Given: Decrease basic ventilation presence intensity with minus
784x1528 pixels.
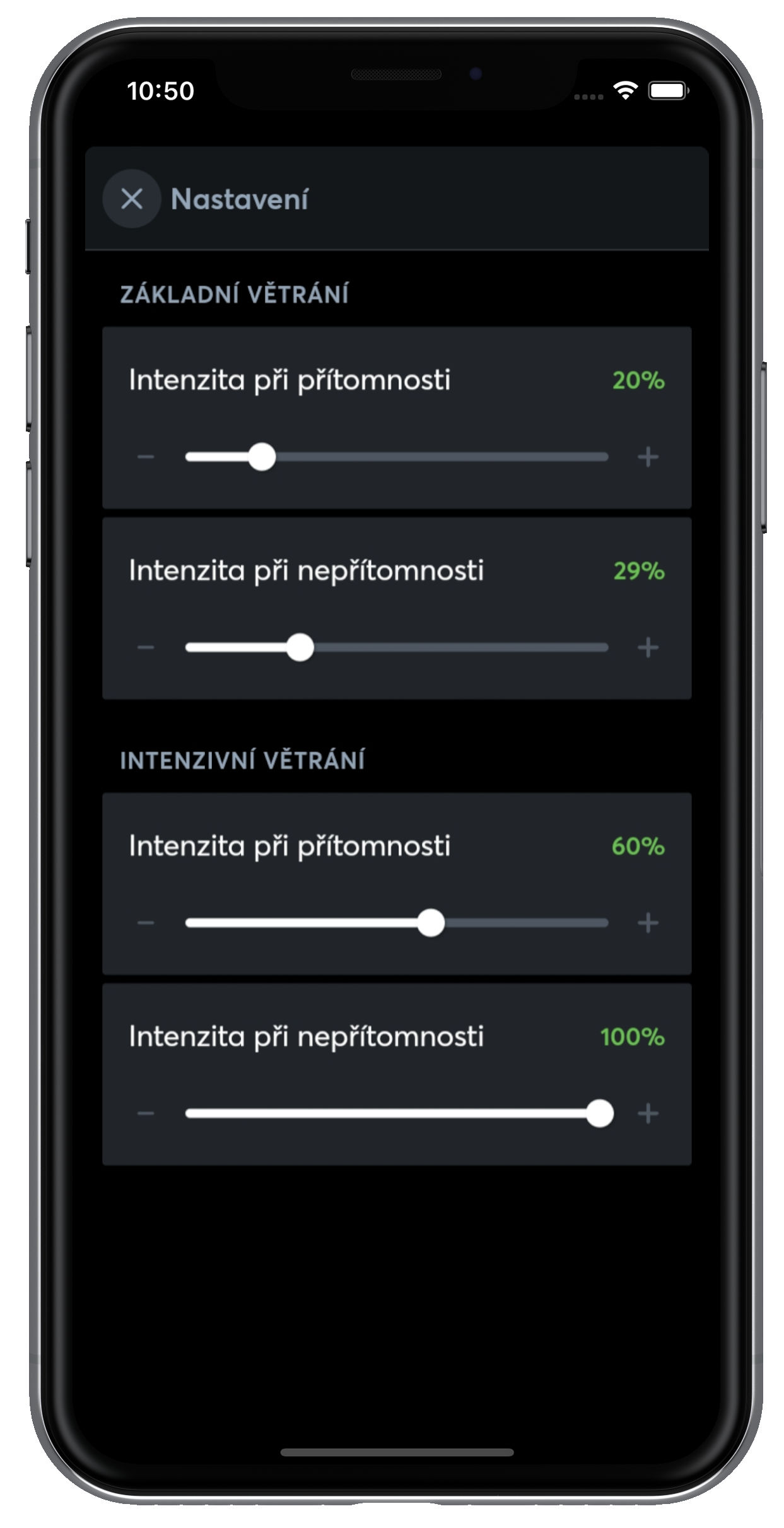Looking at the screenshot, I should click(146, 457).
